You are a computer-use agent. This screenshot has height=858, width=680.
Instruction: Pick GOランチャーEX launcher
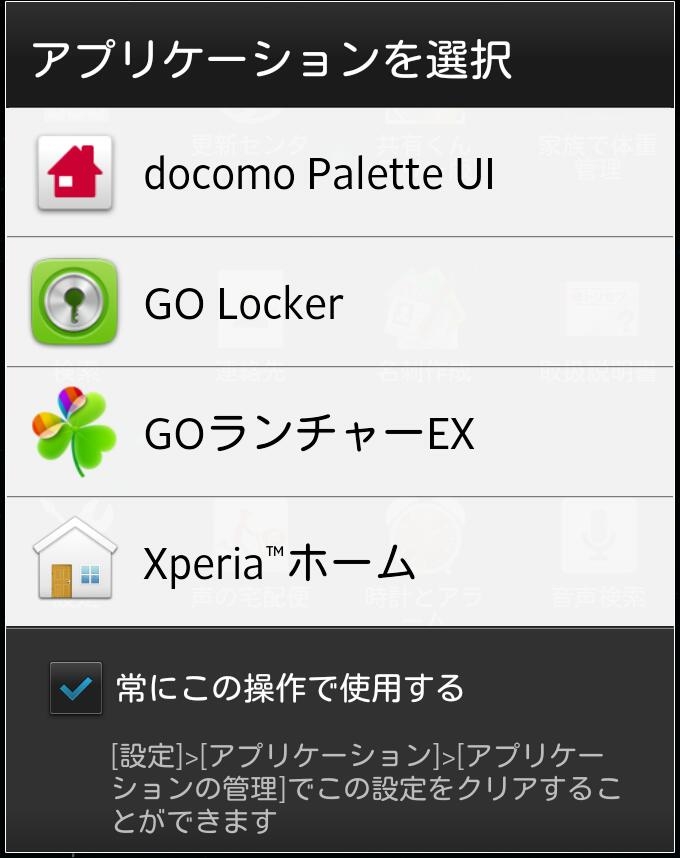(x=308, y=433)
